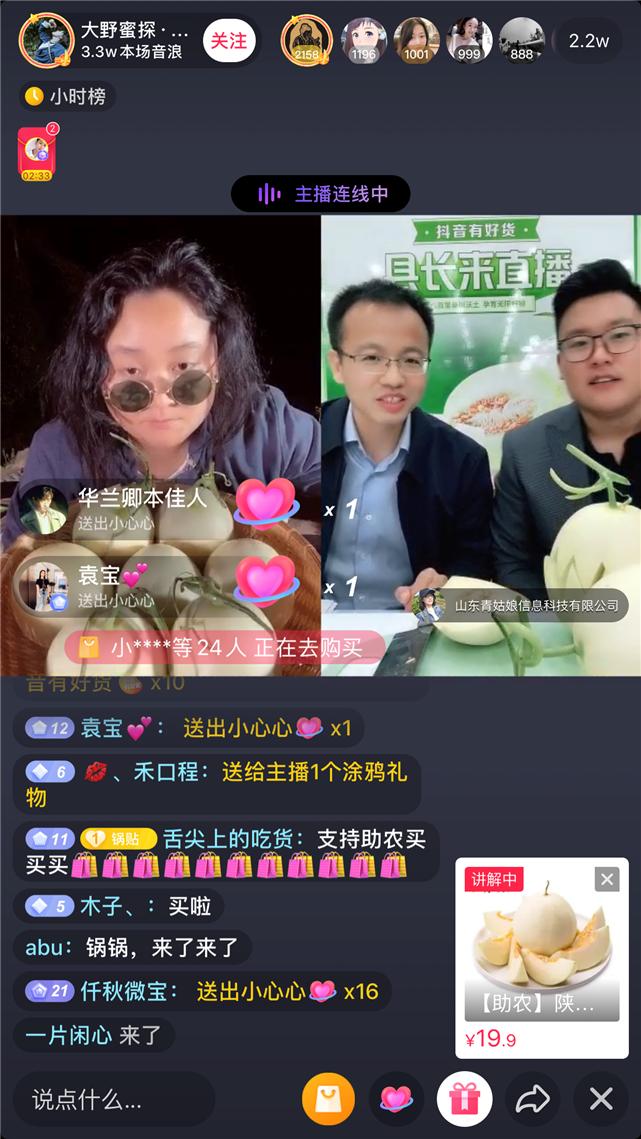
Task: Open the gift box panel
Action: pyautogui.click(x=464, y=1099)
